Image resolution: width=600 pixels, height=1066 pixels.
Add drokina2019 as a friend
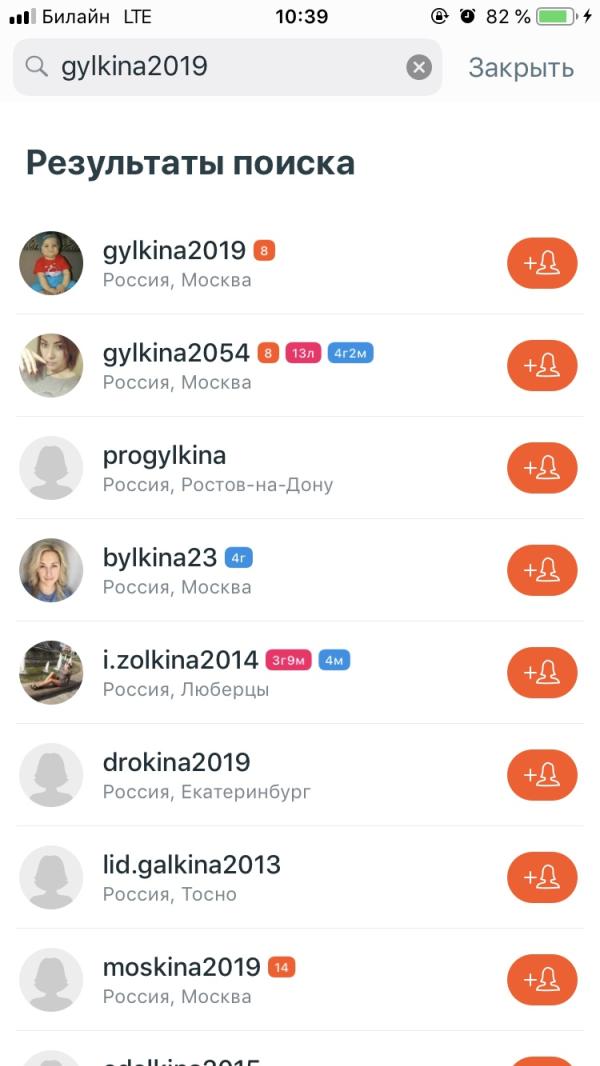542,775
